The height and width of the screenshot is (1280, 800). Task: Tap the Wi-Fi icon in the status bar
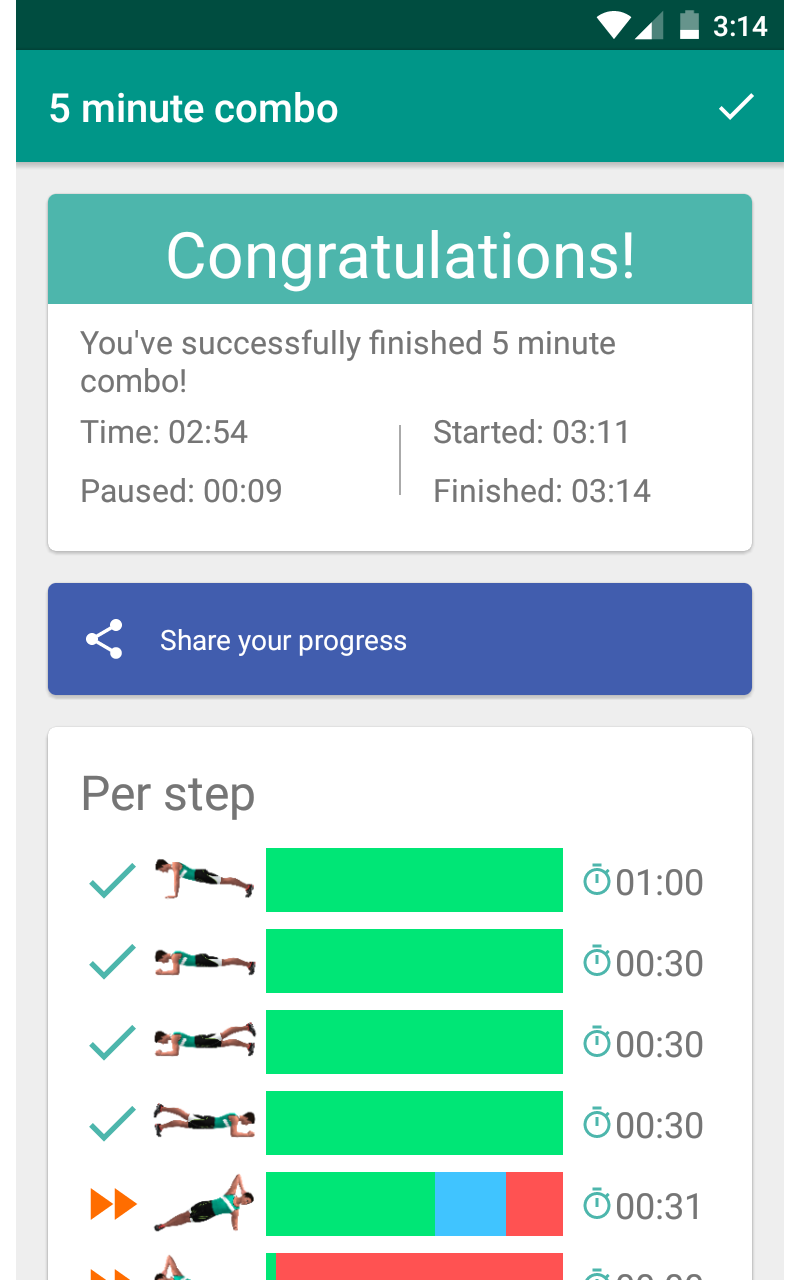(x=611, y=26)
